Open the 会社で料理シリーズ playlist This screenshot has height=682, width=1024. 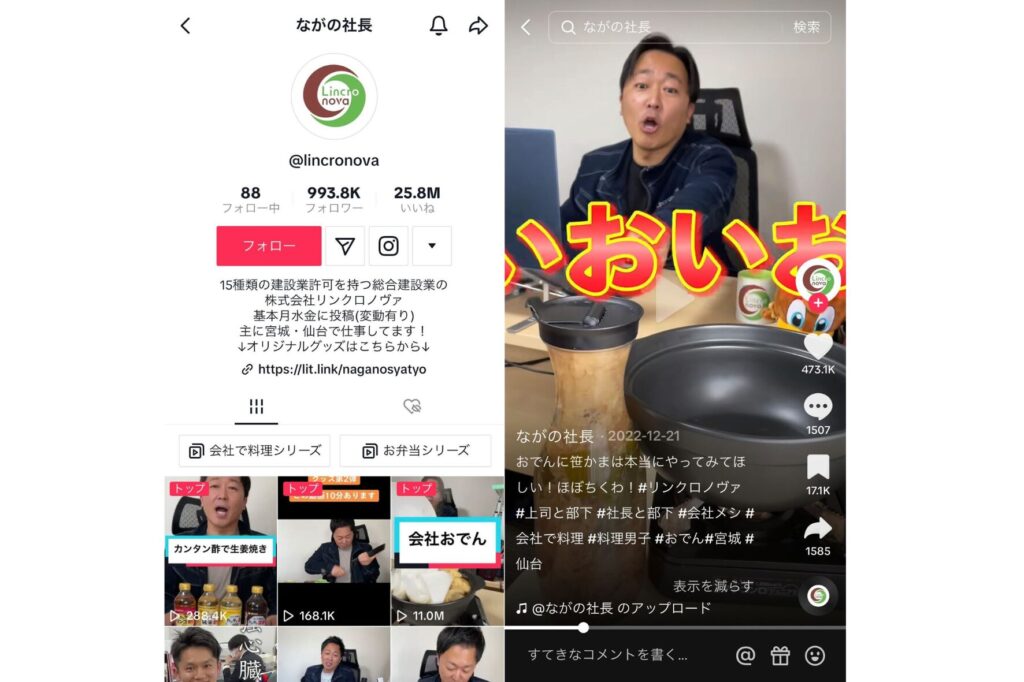(x=254, y=451)
